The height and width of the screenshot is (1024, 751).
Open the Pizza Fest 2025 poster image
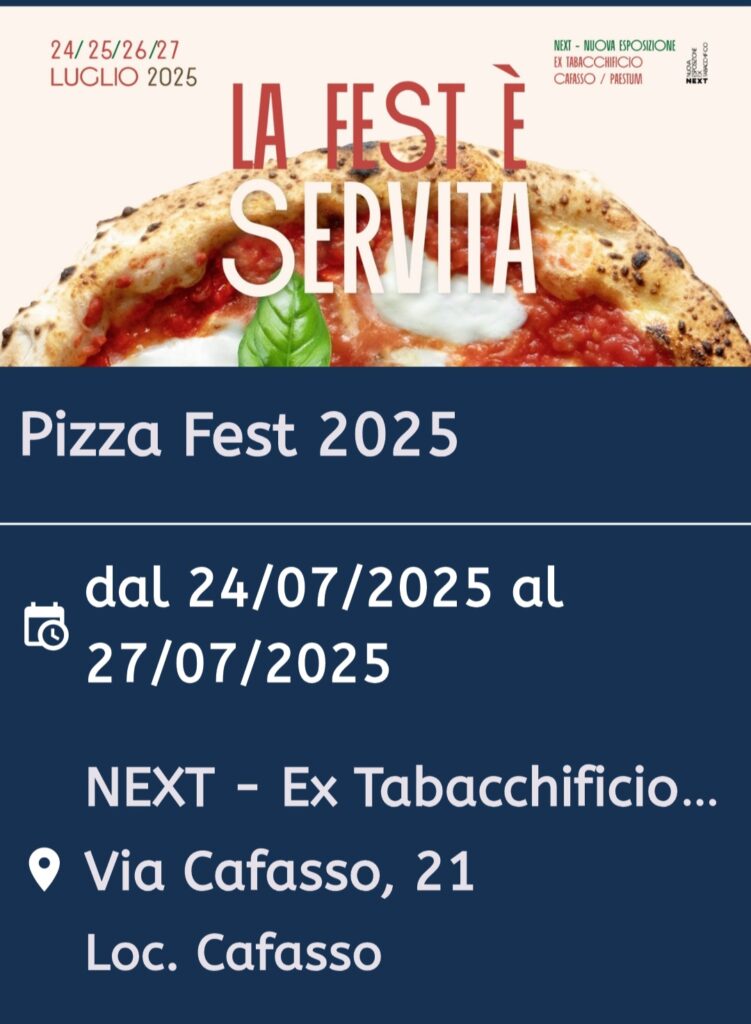coord(375,188)
